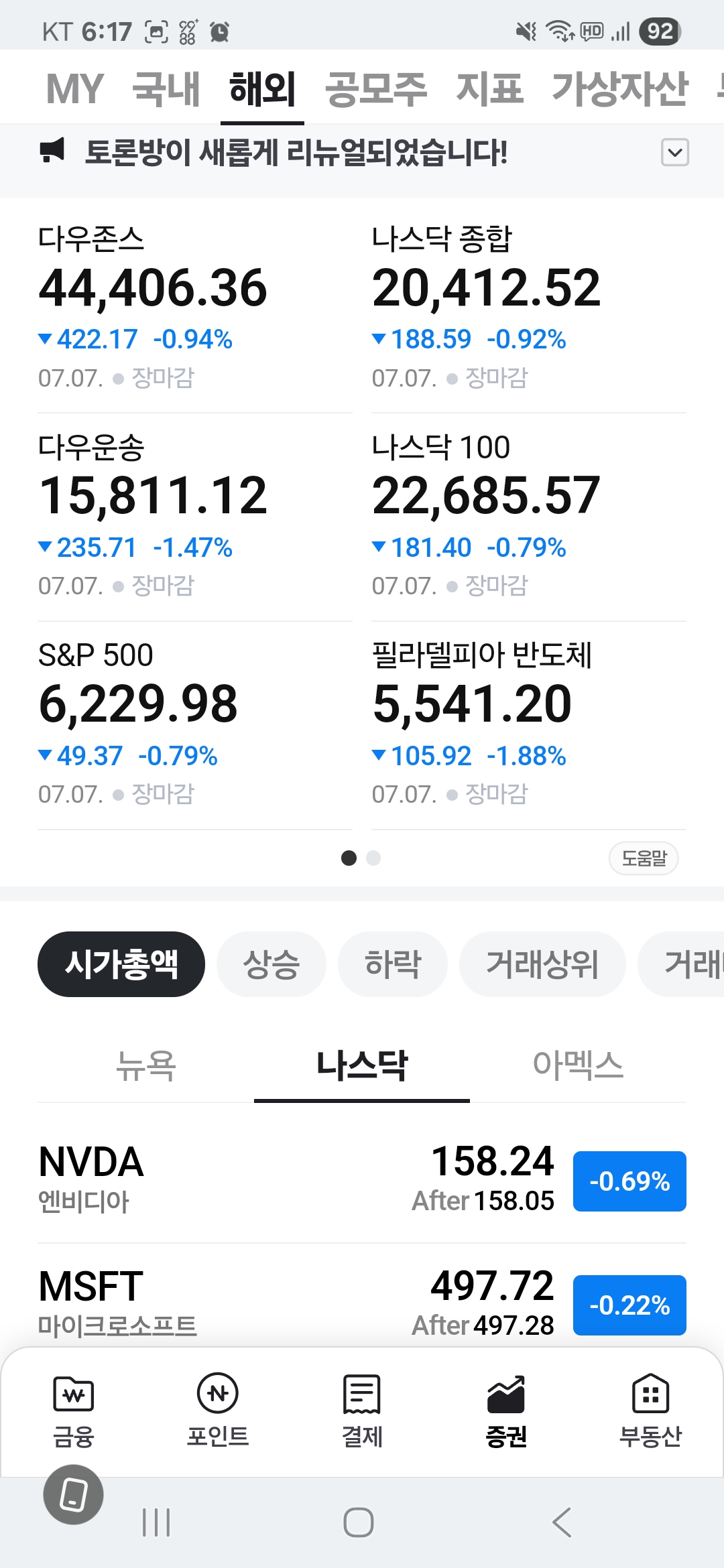Open the 가상자산 tab
The width and height of the screenshot is (724, 1568).
(620, 88)
